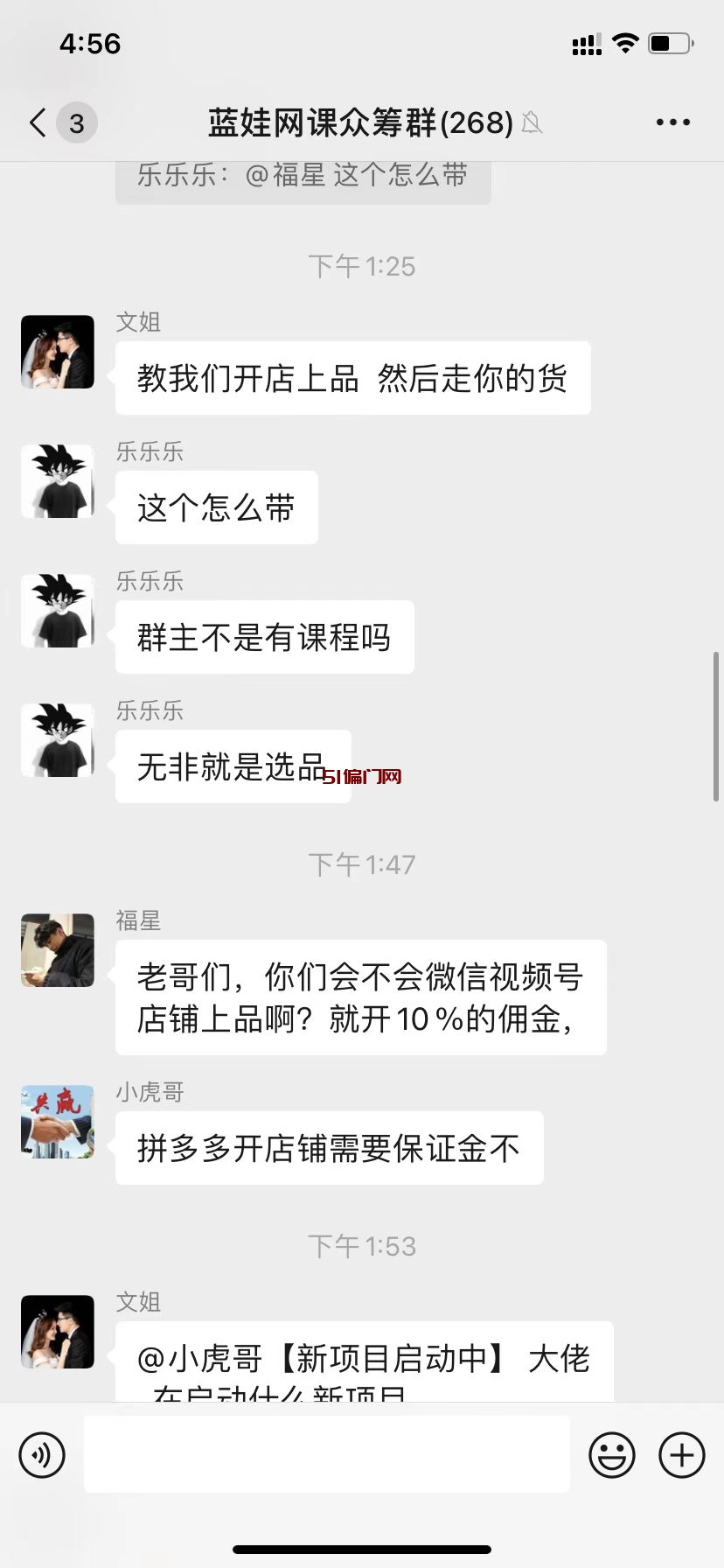The image size is (724, 1568).
Task: Open the plus attachment menu
Action: pos(681,1455)
